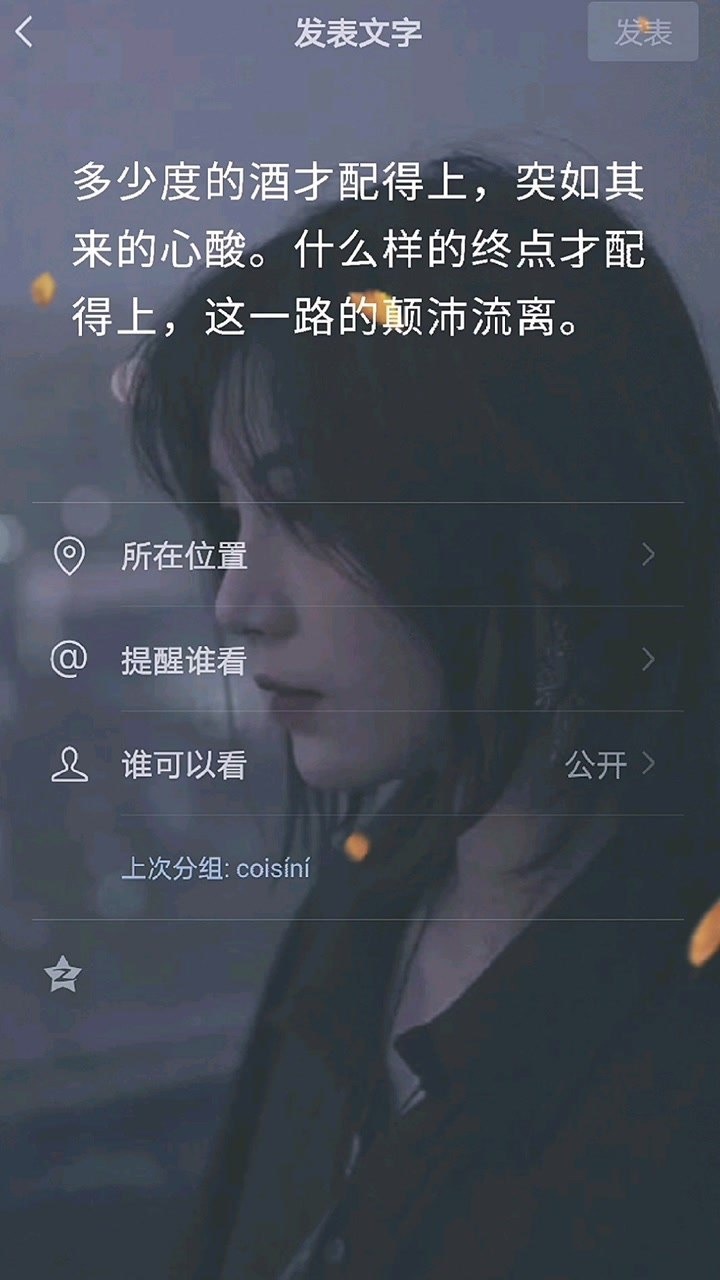This screenshot has width=720, height=1280.
Task: Select the 所在位置 location row
Action: [x=300, y=558]
